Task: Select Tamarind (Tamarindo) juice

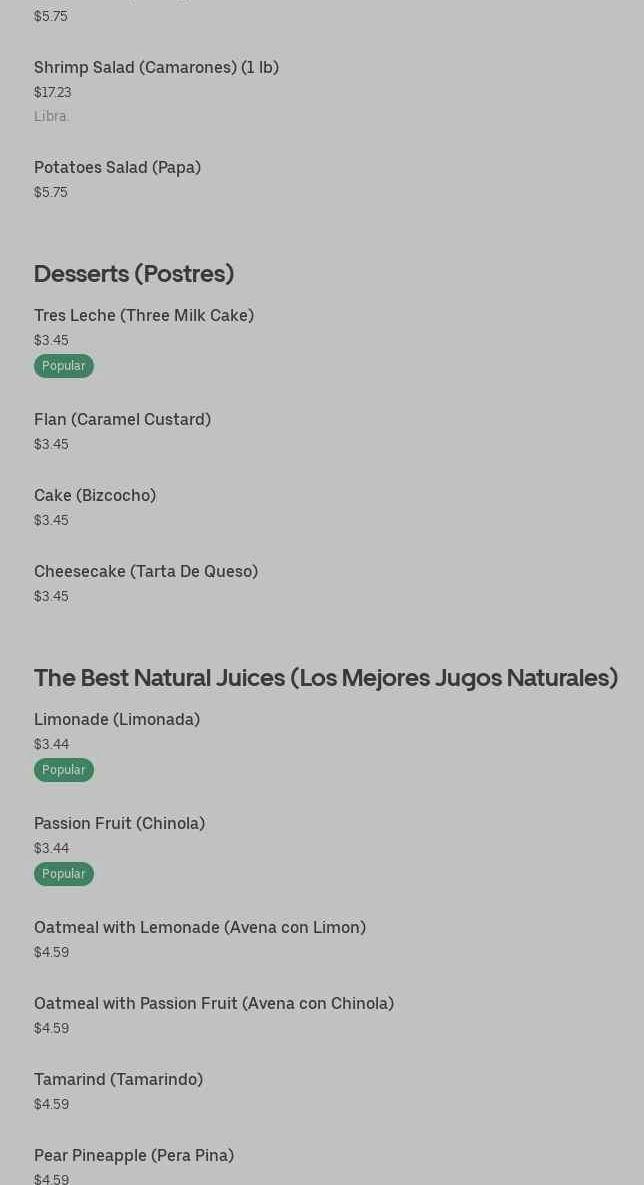Action: coord(118,1080)
